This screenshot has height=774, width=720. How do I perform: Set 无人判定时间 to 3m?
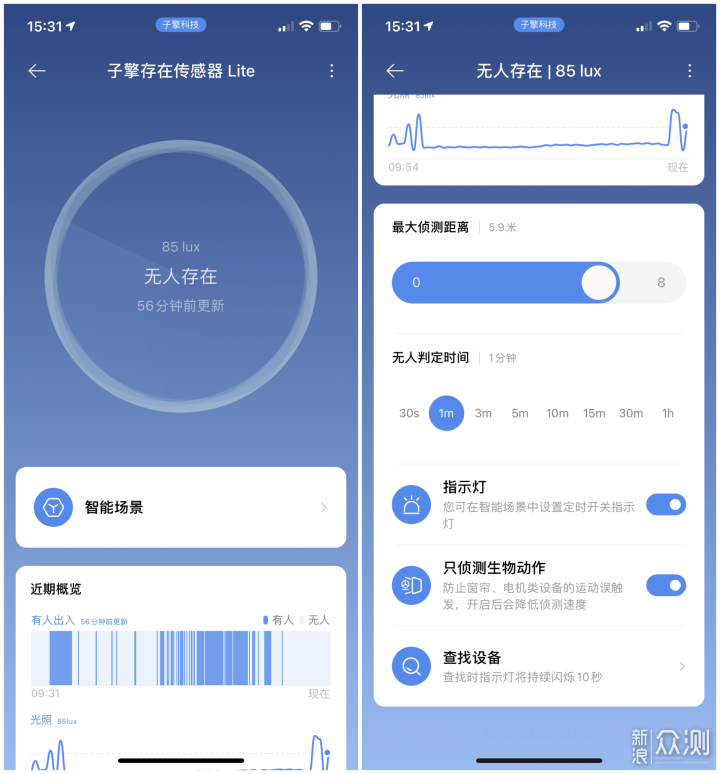483,413
